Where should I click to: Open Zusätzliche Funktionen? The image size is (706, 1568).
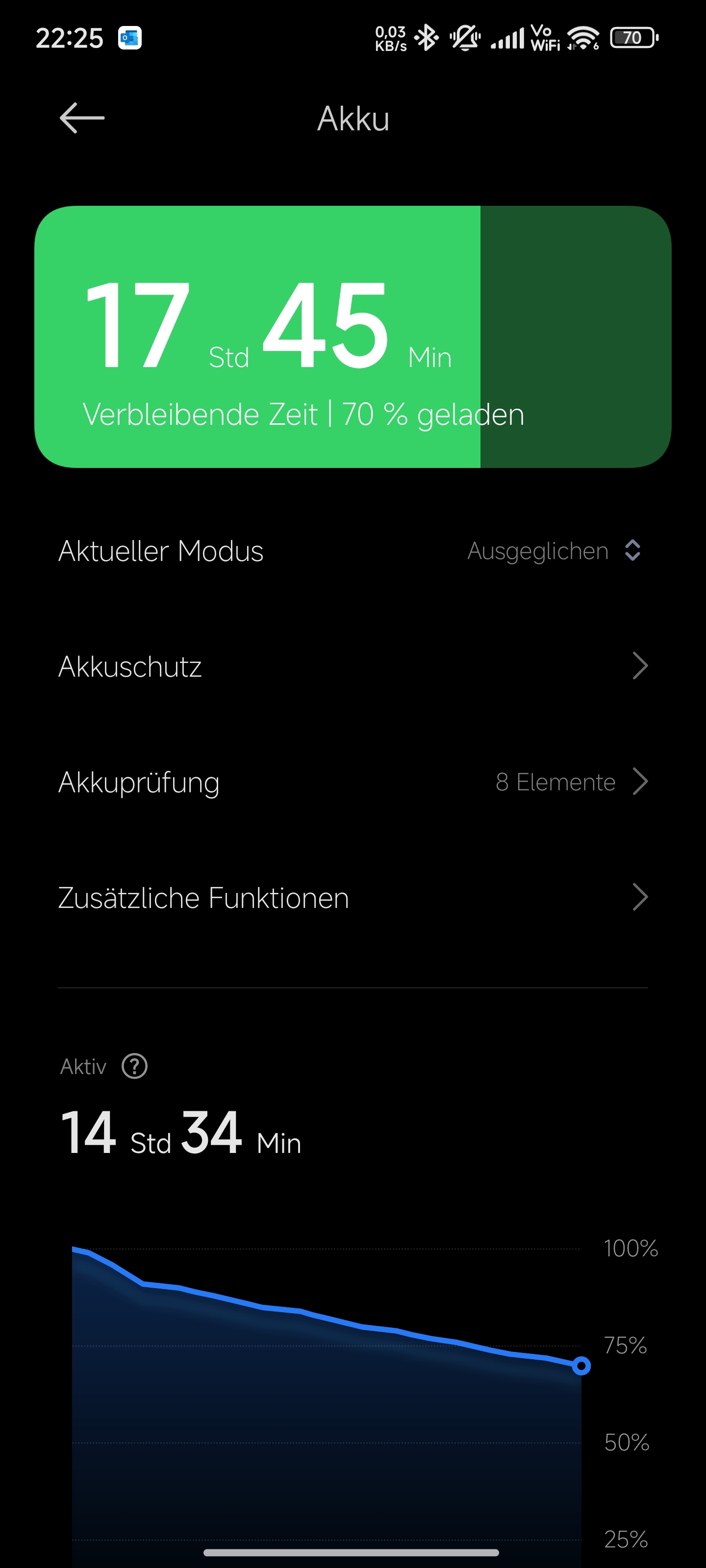353,898
